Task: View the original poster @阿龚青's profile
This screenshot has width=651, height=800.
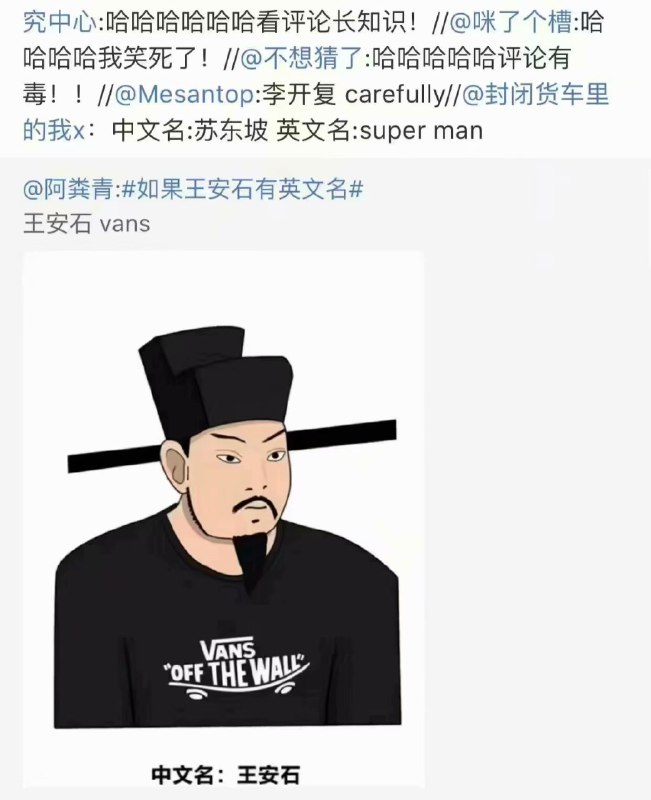Action: [x=68, y=187]
